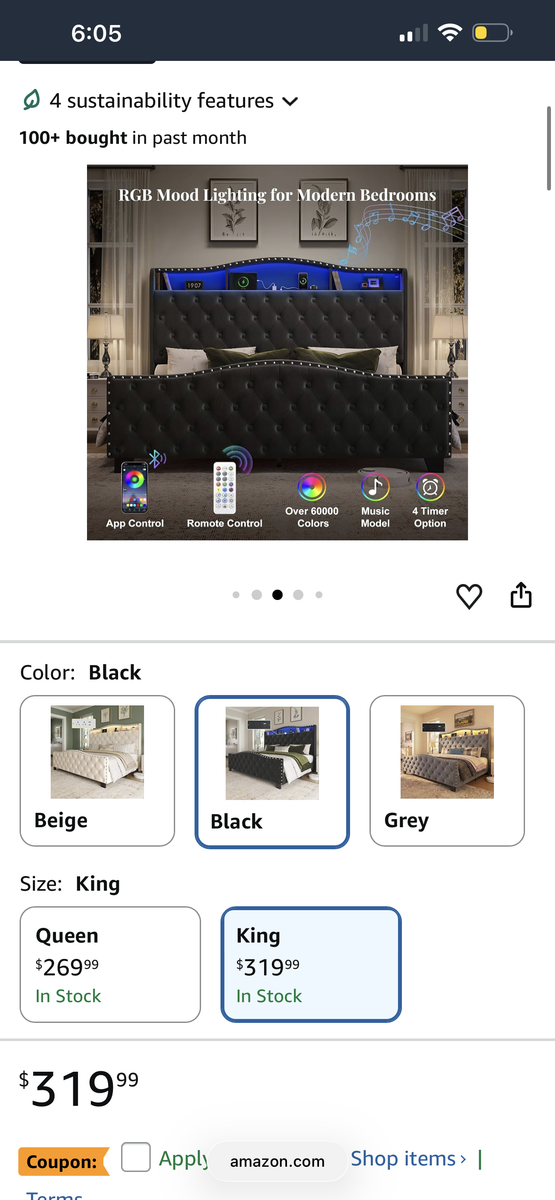
Task: Check the Apply coupon checkbox
Action: tap(136, 1157)
